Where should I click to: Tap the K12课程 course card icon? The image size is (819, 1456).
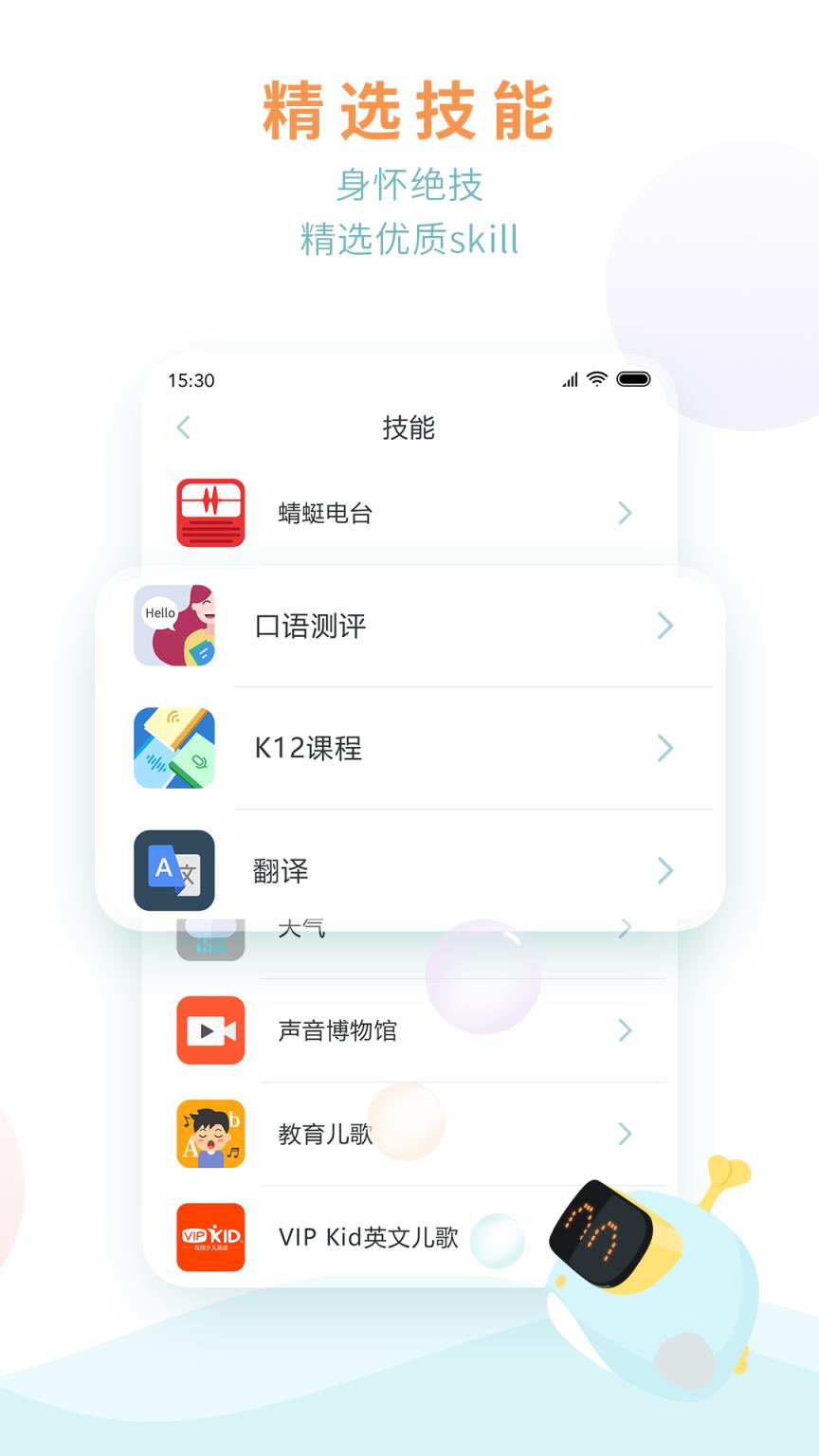(x=173, y=748)
